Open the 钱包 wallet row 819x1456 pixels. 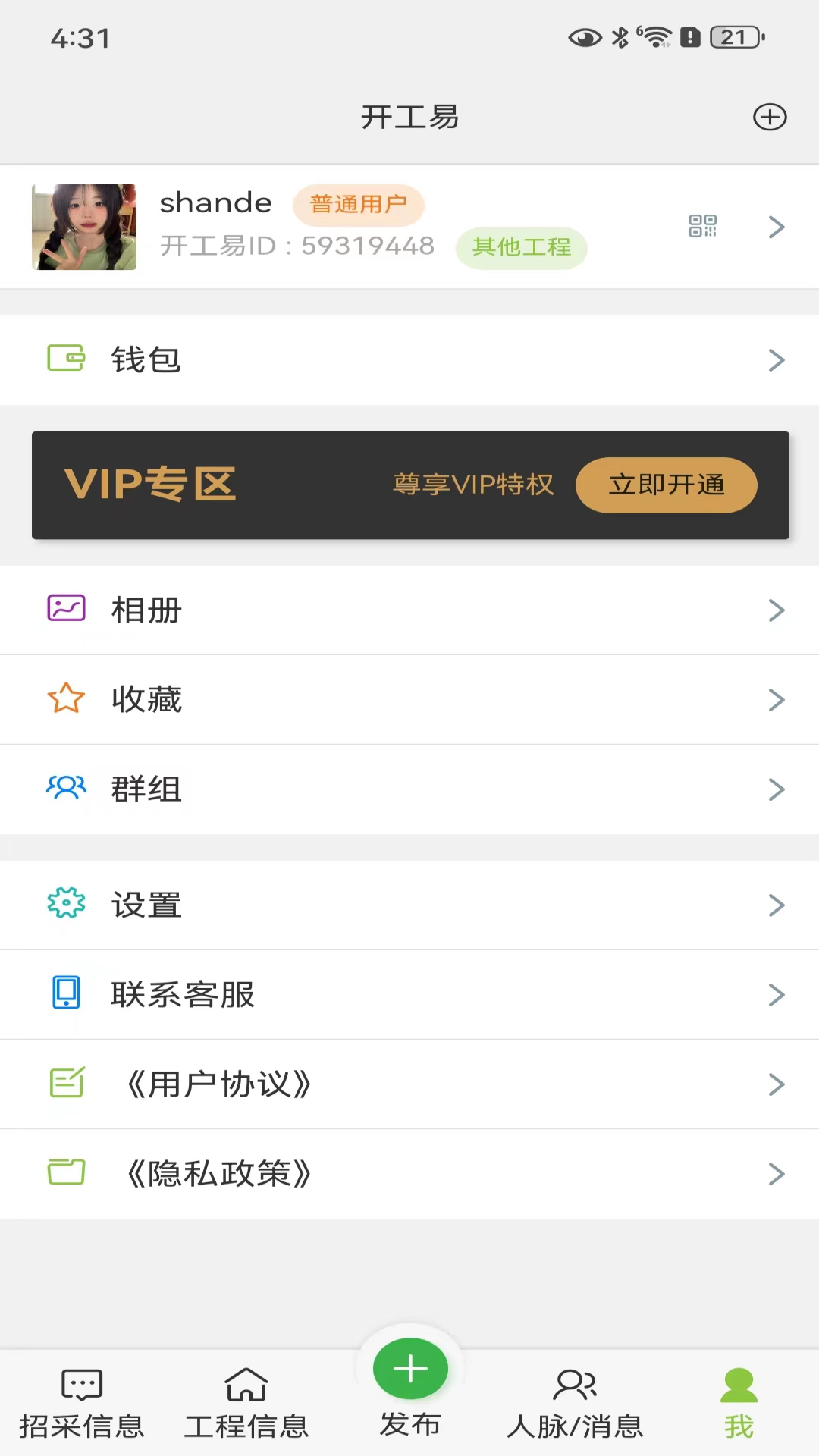pos(409,360)
